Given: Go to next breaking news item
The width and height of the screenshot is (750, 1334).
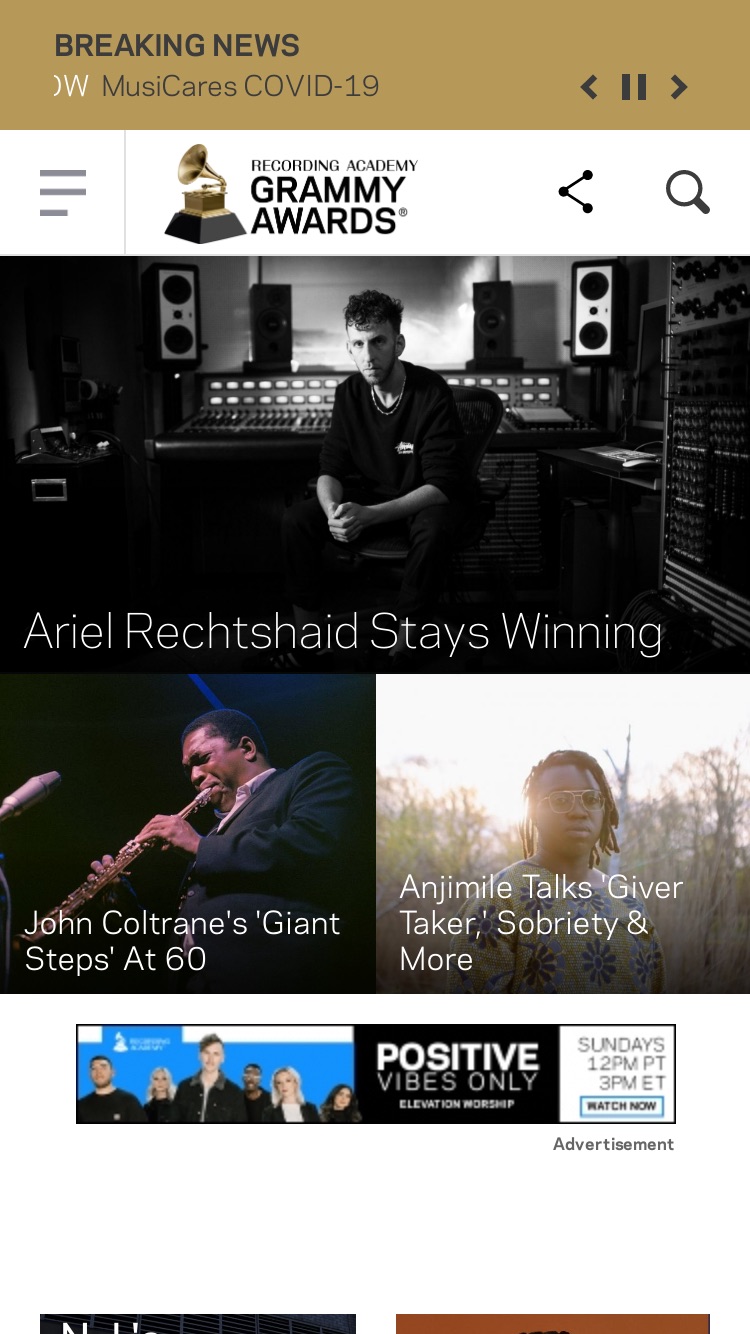Looking at the screenshot, I should [679, 87].
